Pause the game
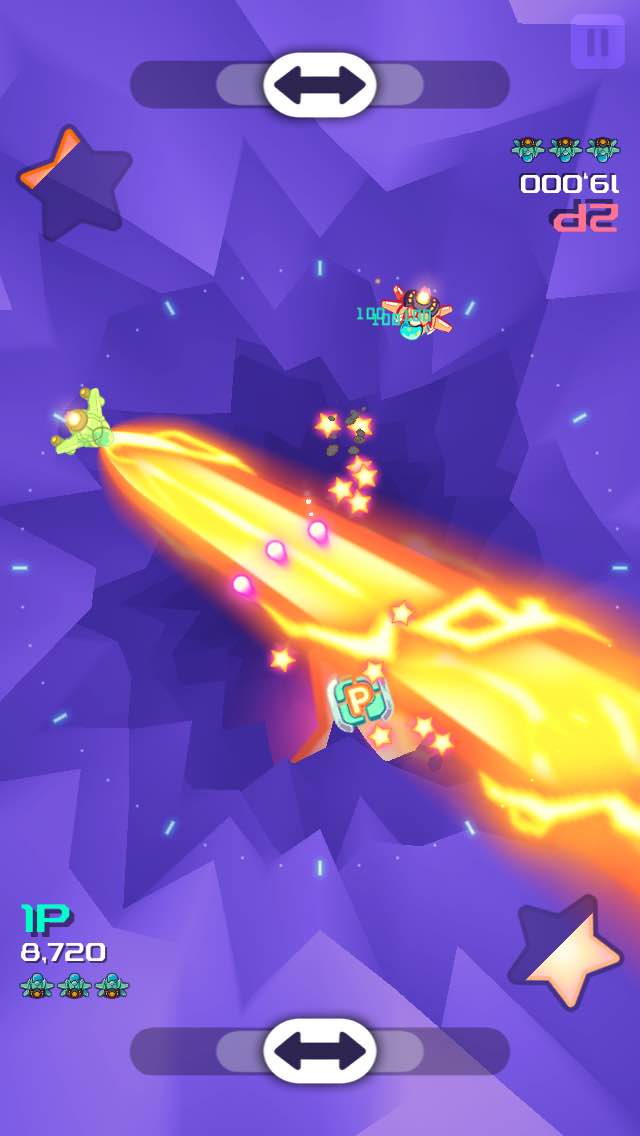 pos(597,42)
